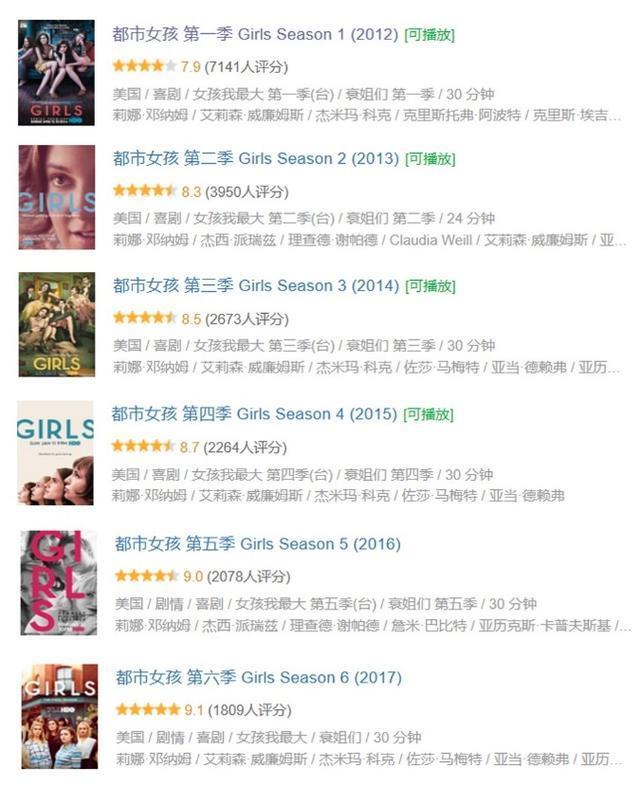
Task: Open the Girls Season 2 (2013) title link
Action: point(255,159)
